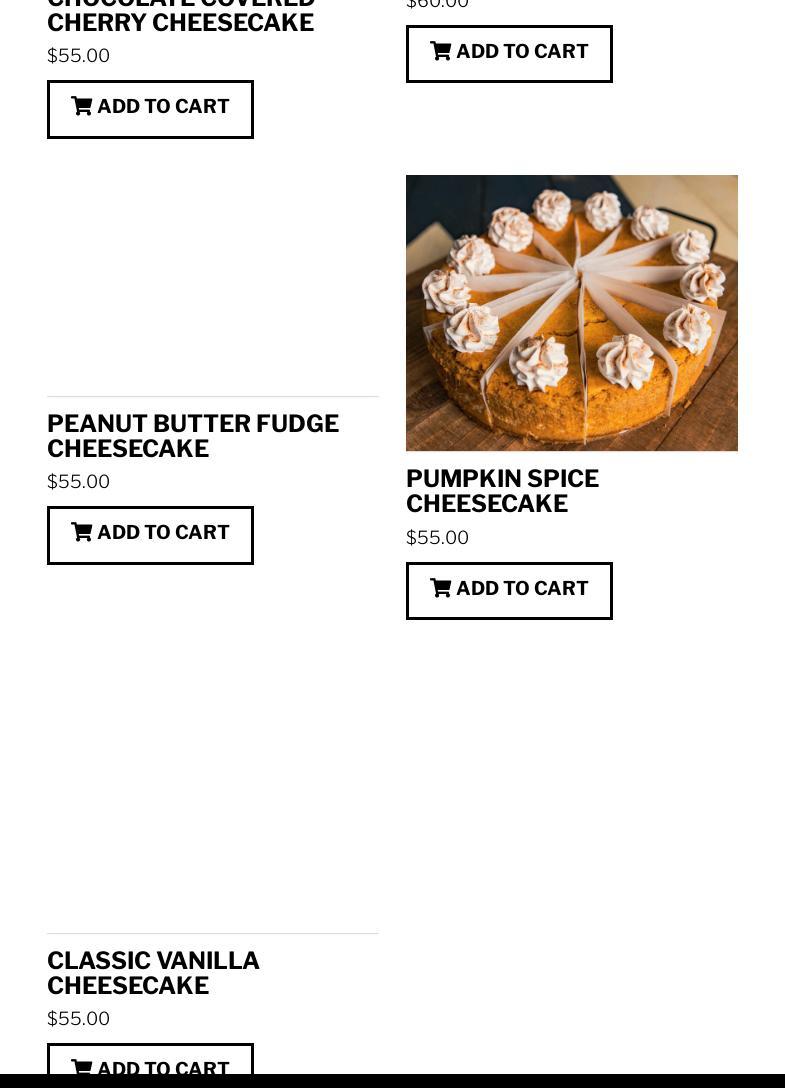Add Peanut Butter Fudge Cheesecake to cart

point(150,534)
